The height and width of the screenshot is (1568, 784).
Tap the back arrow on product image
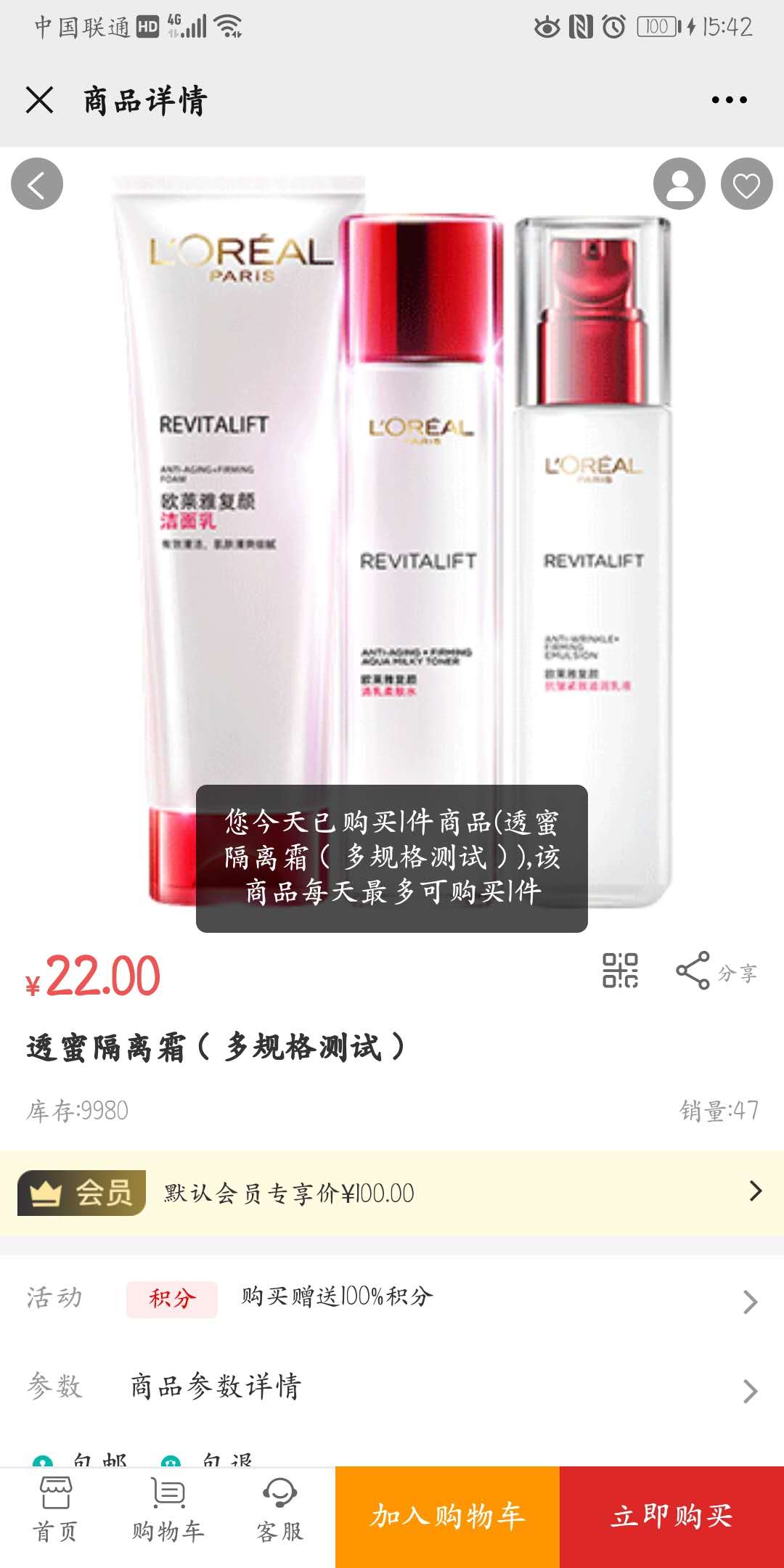37,184
